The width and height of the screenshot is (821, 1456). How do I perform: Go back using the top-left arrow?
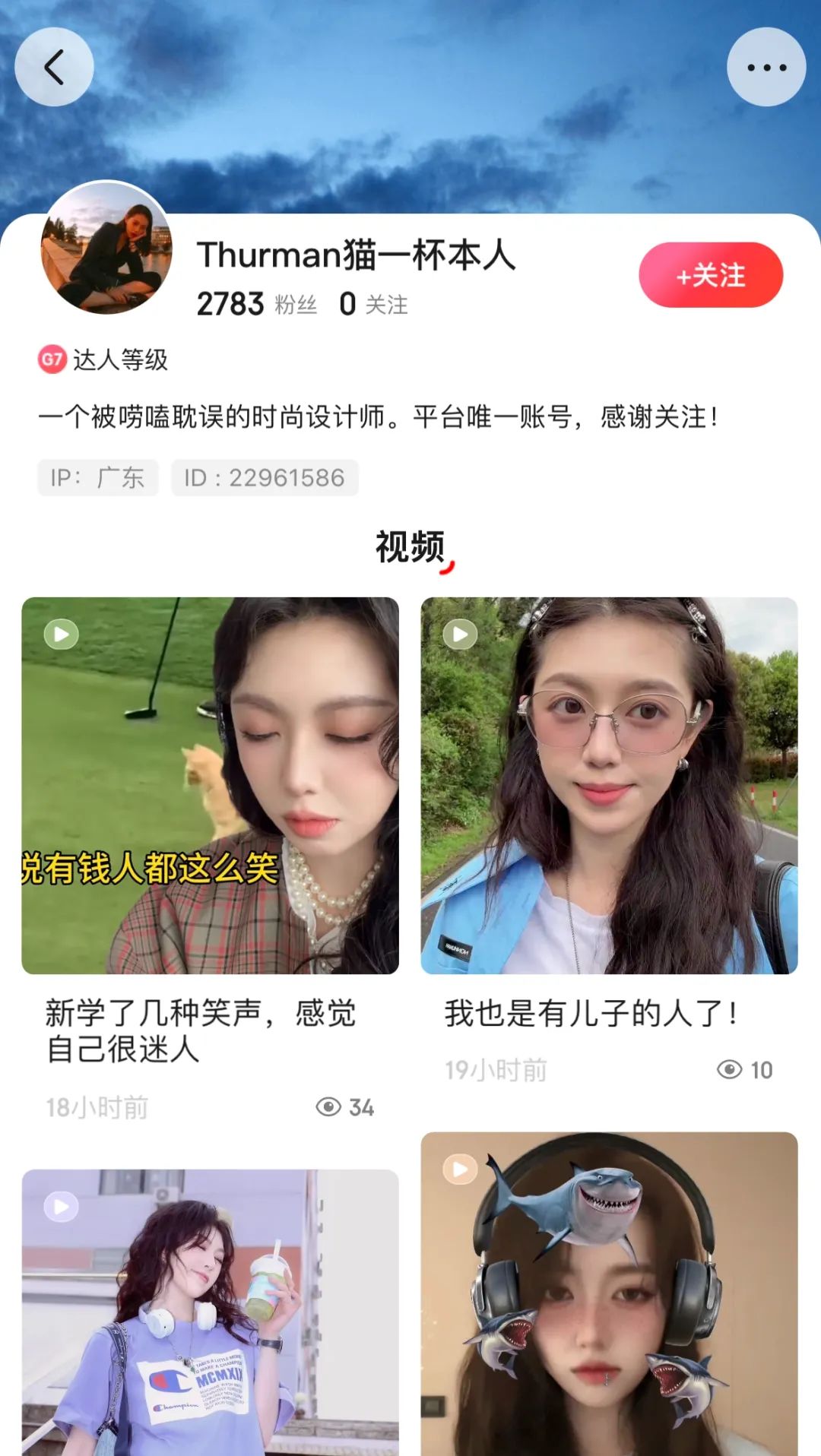pyautogui.click(x=54, y=68)
